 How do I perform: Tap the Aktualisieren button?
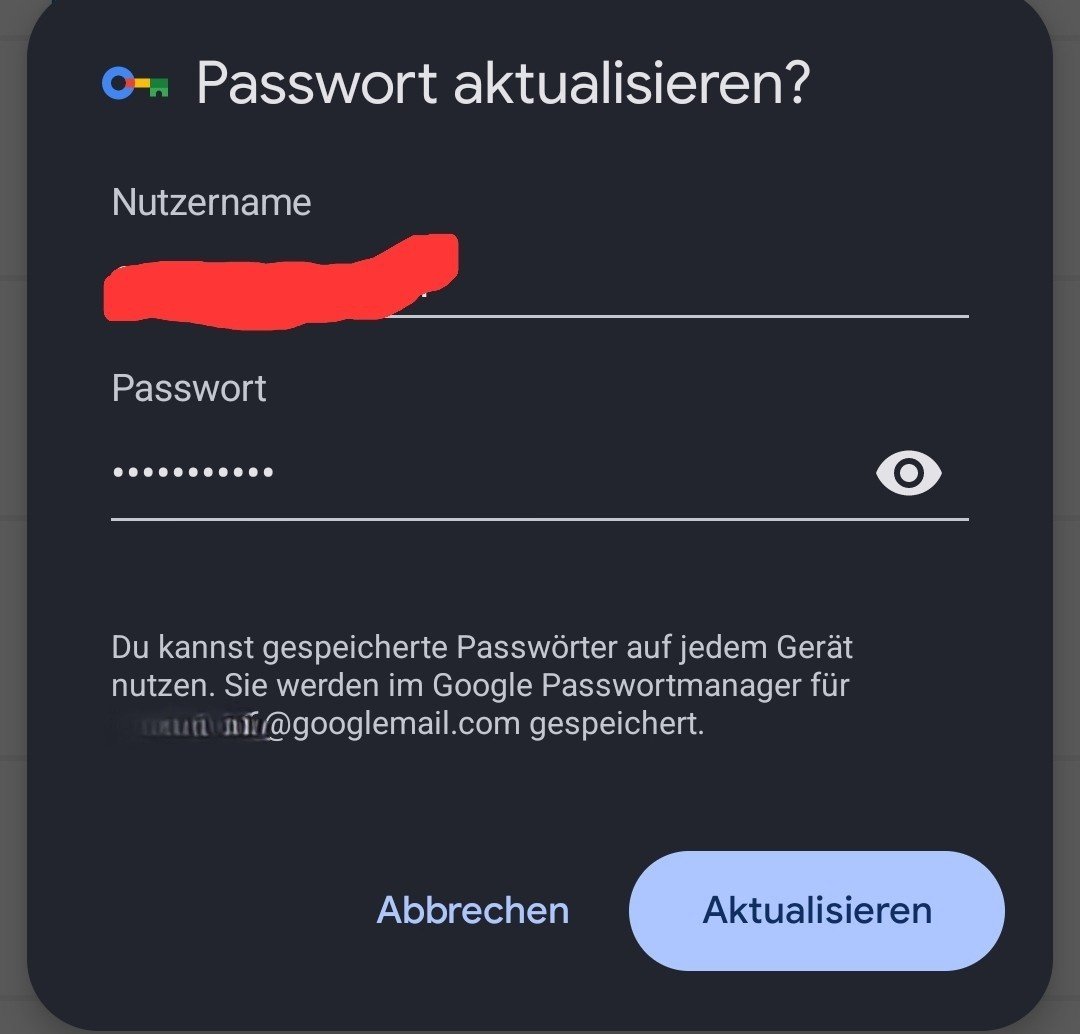816,910
